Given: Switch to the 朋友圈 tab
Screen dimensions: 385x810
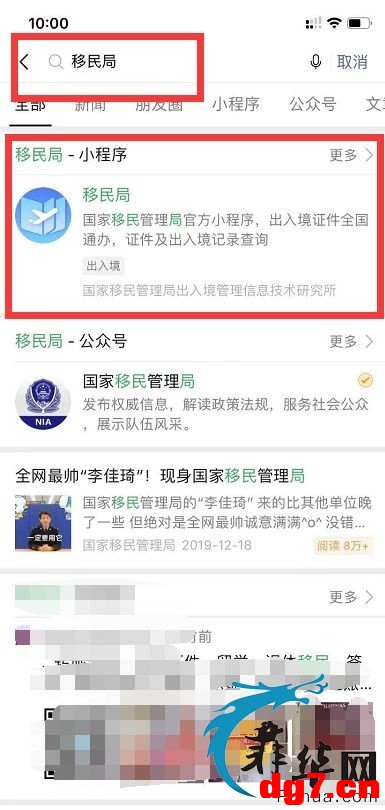Looking at the screenshot, I should [x=159, y=104].
